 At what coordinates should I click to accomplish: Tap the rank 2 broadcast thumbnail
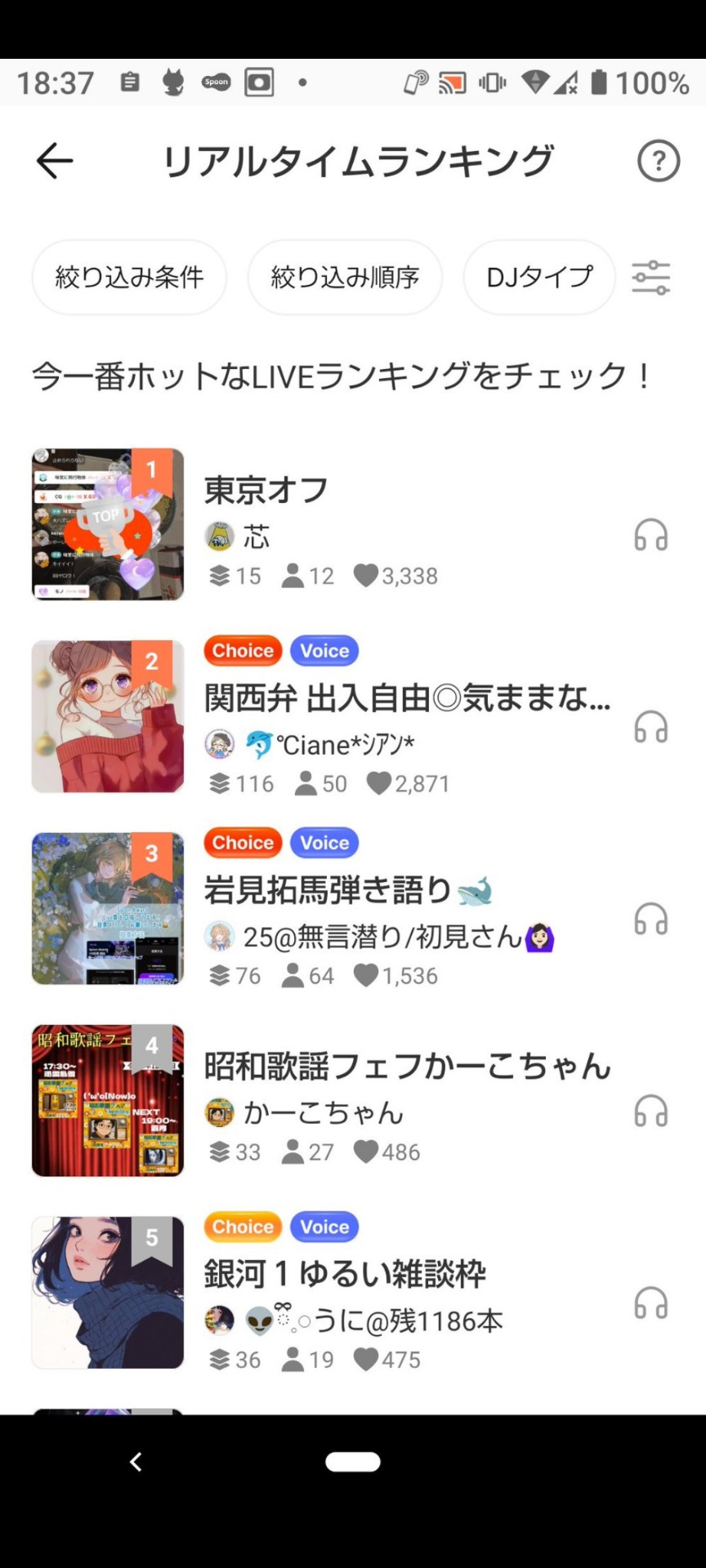pos(107,716)
